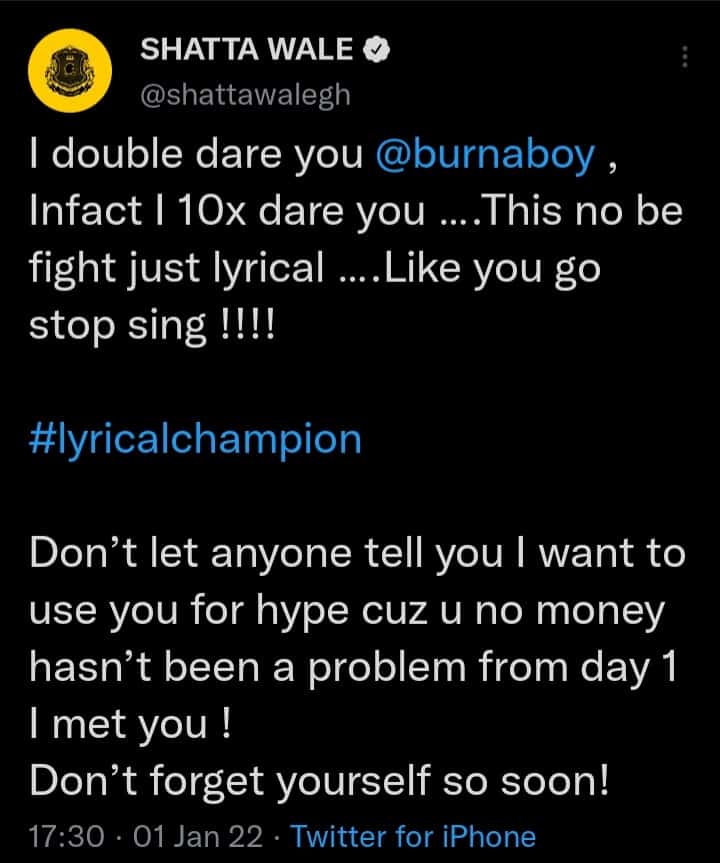Tap the Twitter for iPhone source link

tap(414, 836)
